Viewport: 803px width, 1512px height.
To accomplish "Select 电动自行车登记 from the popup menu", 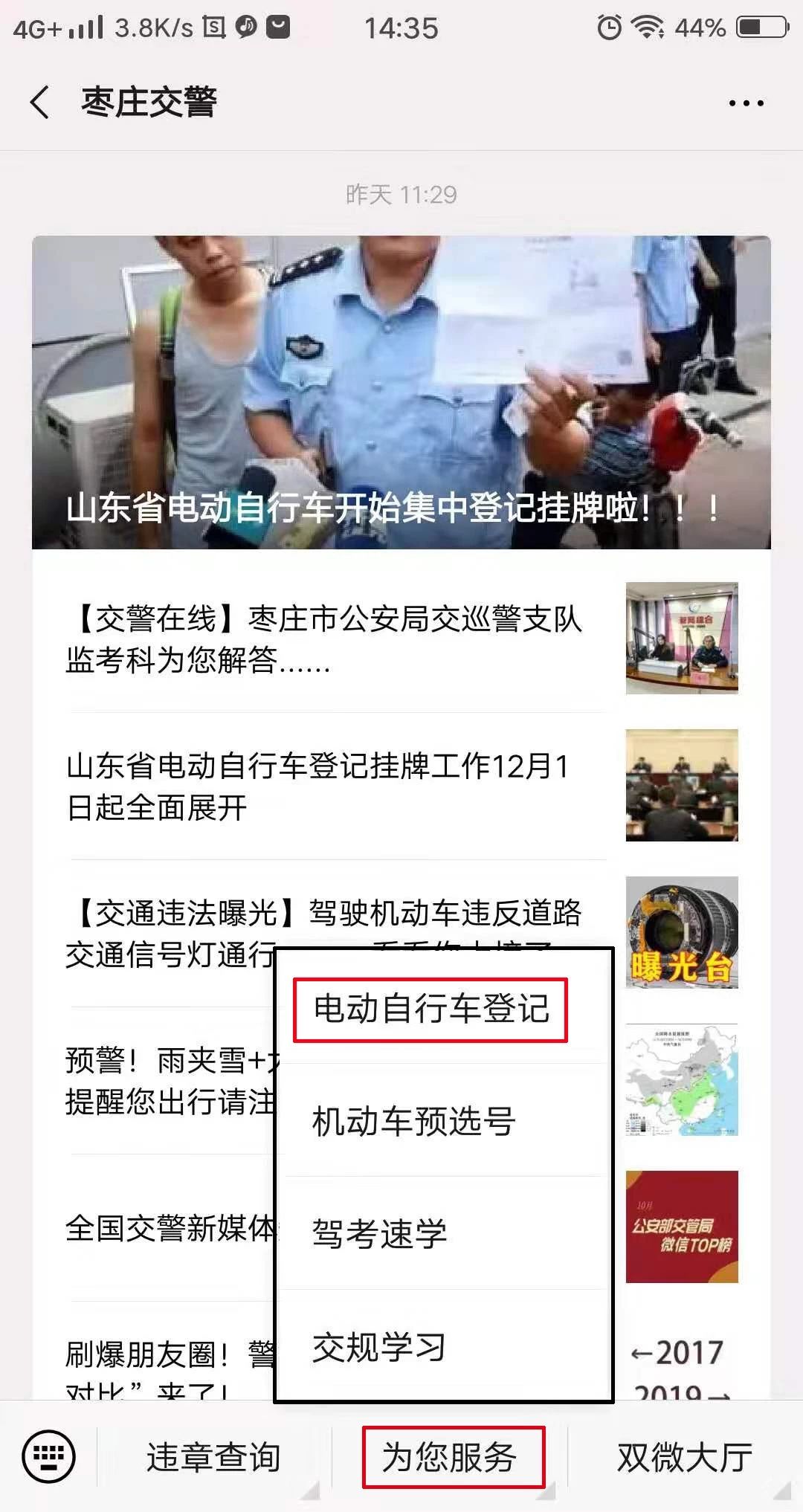I will coord(430,1009).
